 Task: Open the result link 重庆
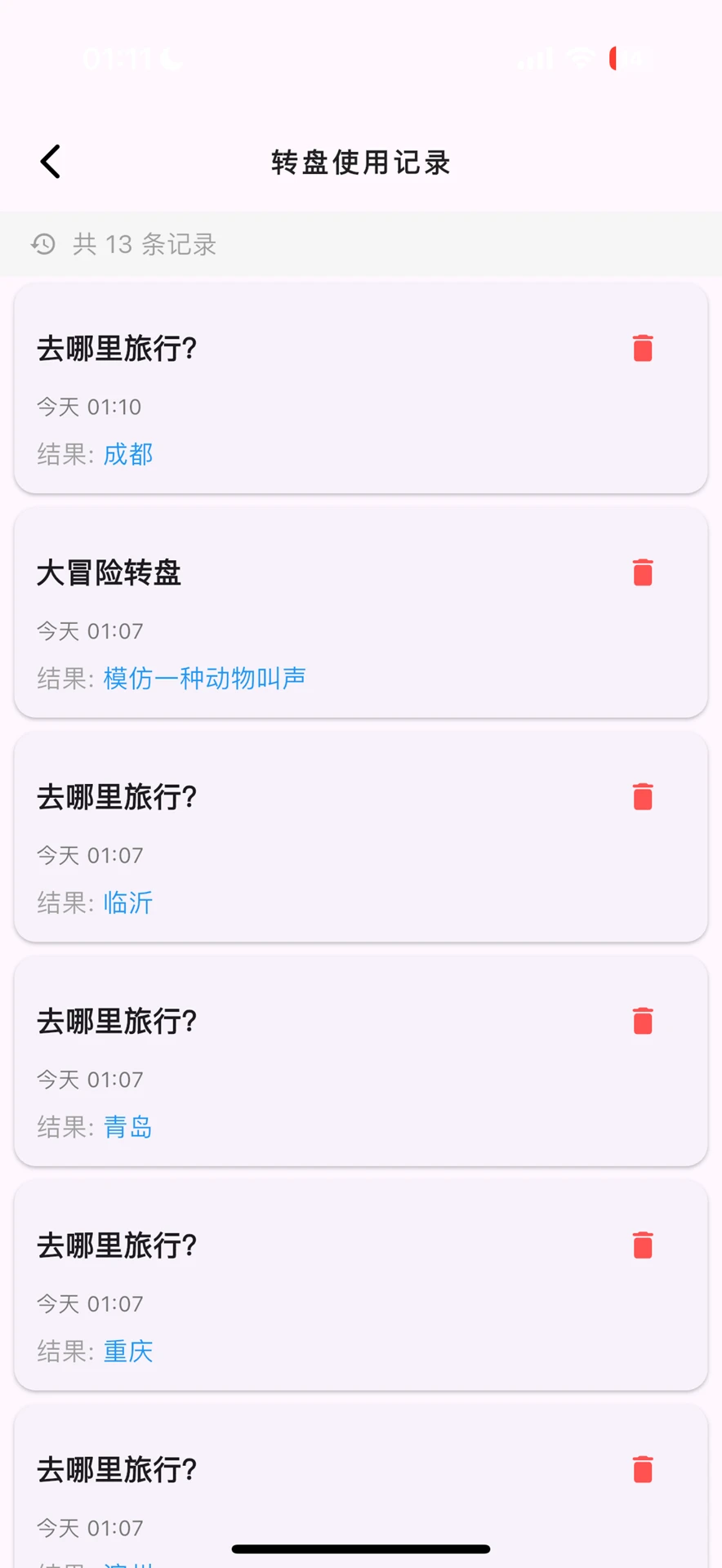(127, 1351)
